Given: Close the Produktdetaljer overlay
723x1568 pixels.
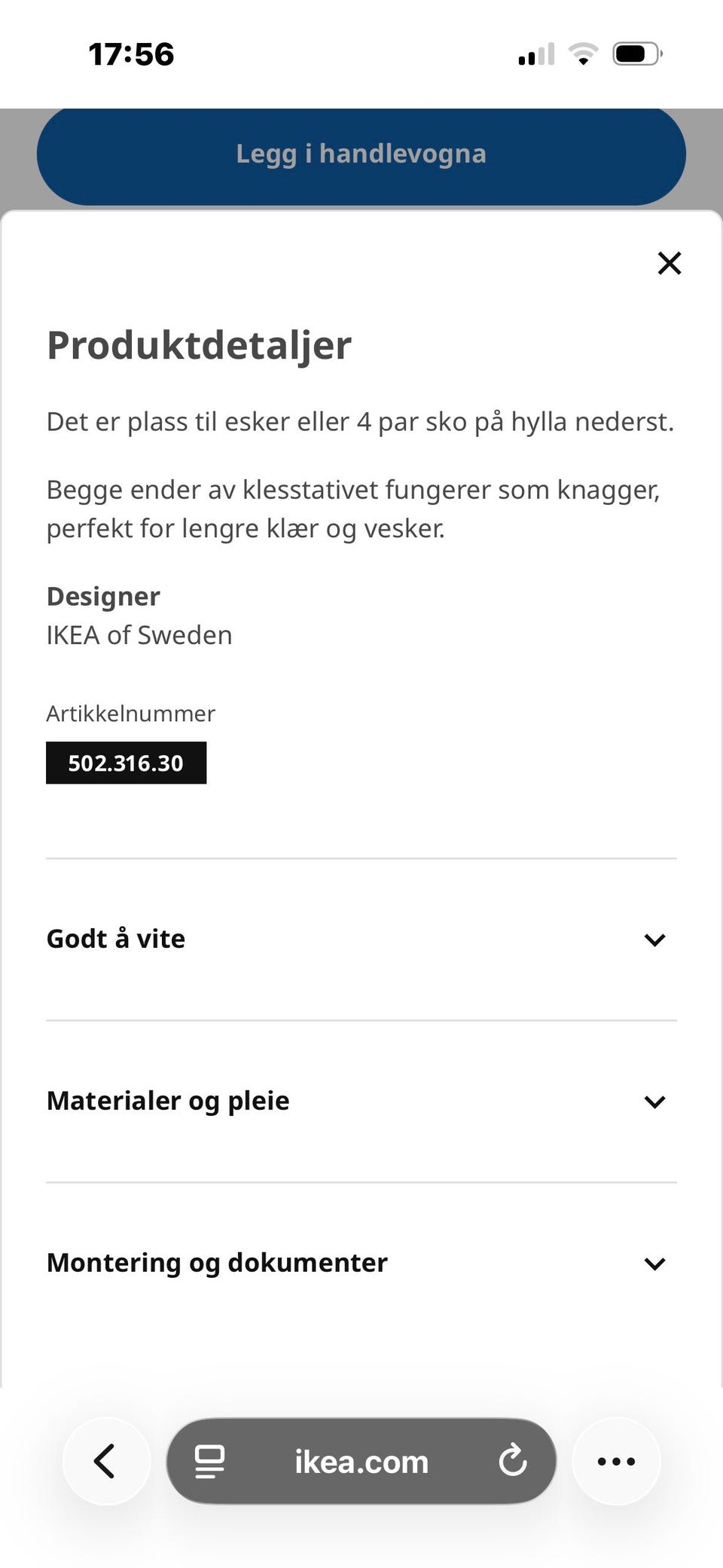Looking at the screenshot, I should [669, 263].
